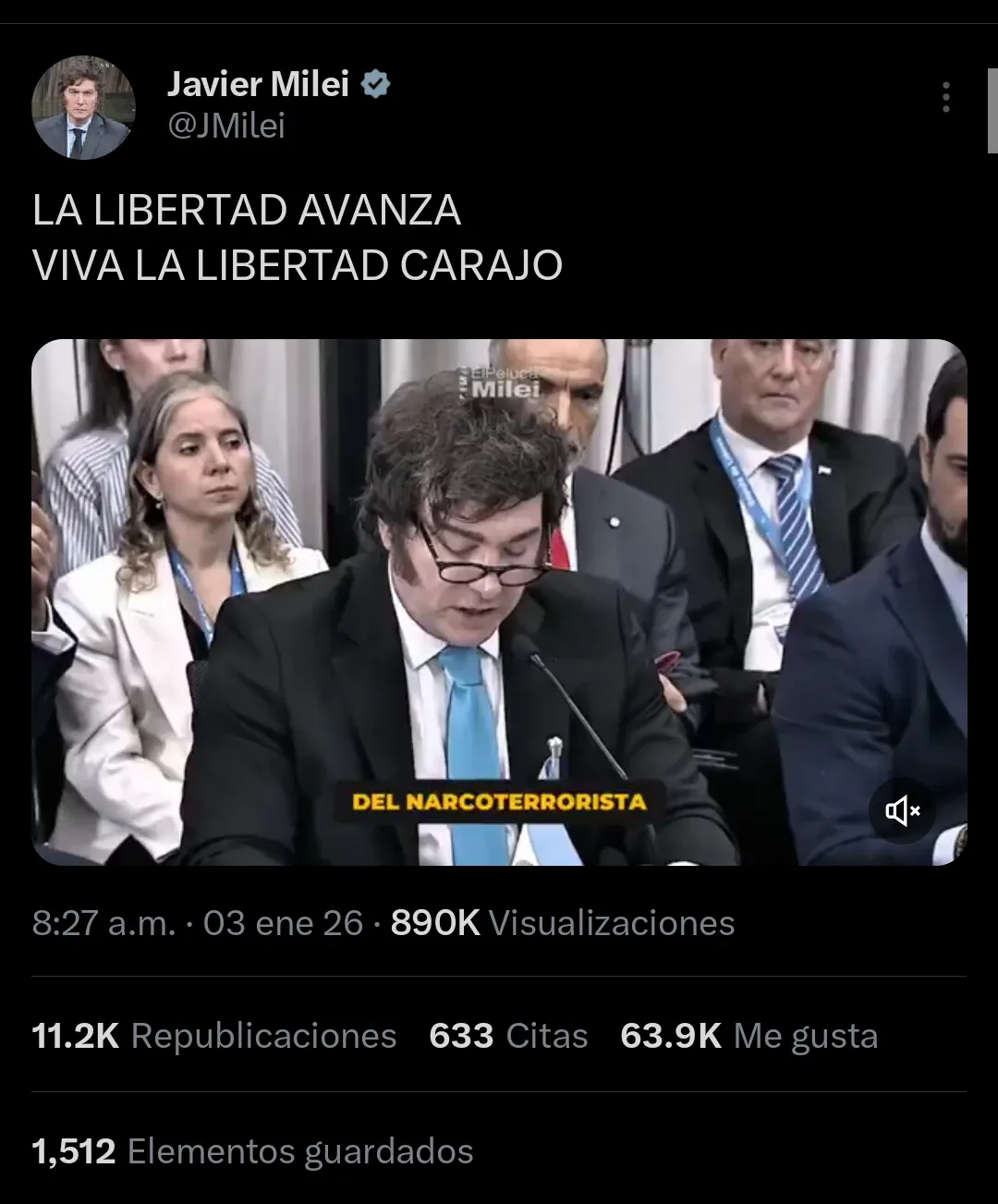View the 63.9K Me gusta list

[748, 1036]
